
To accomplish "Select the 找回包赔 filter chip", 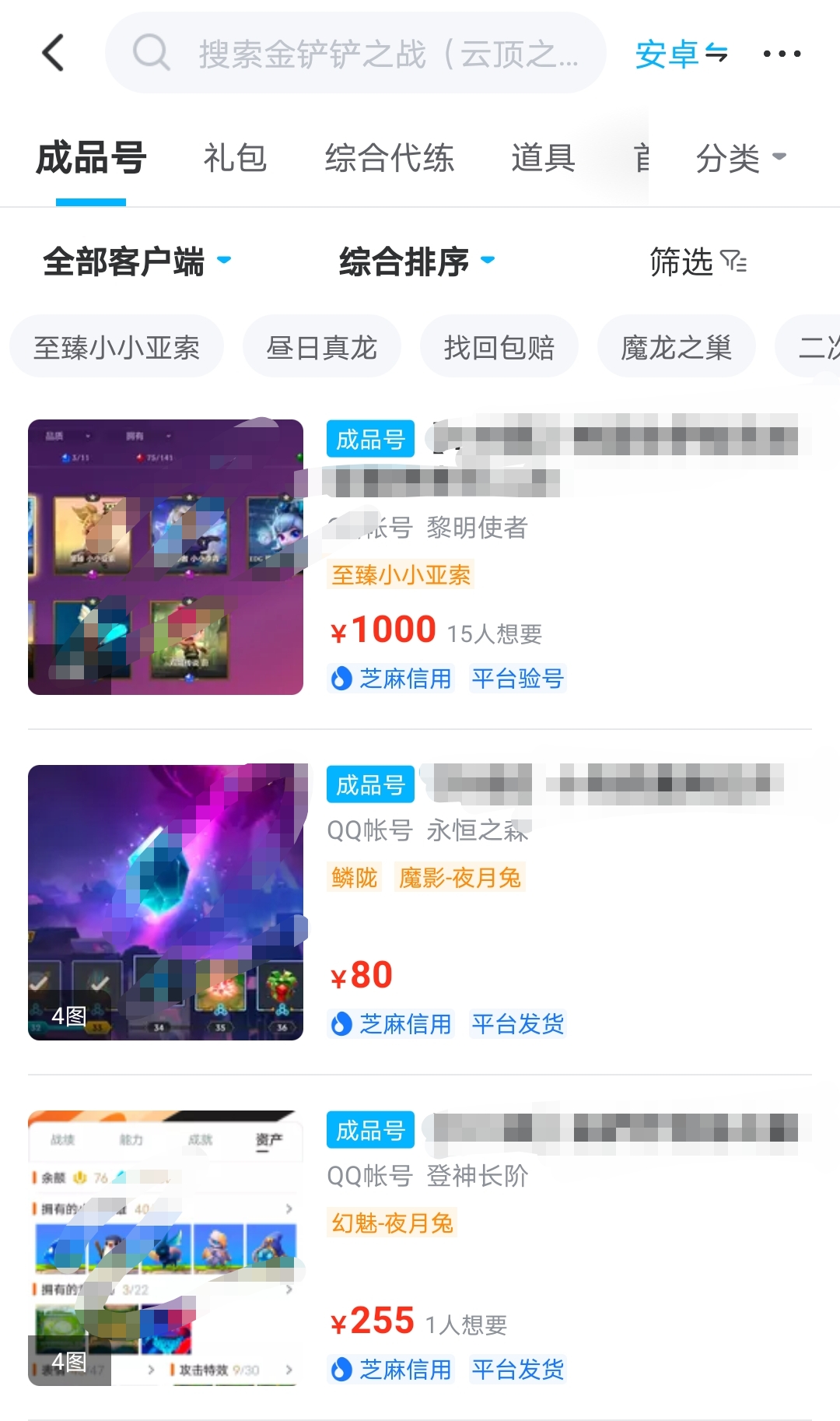I will [499, 347].
